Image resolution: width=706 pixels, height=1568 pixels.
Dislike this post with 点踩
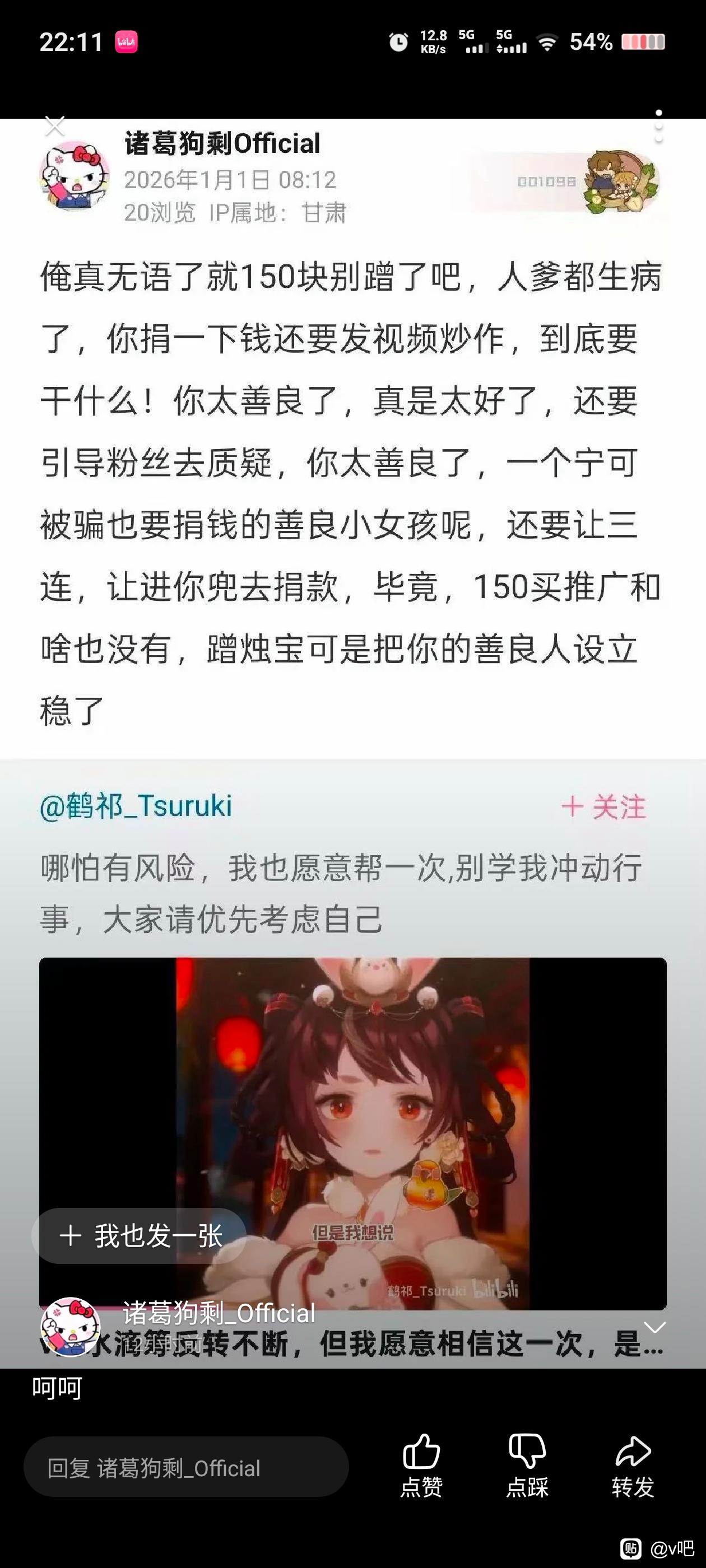point(527,1465)
